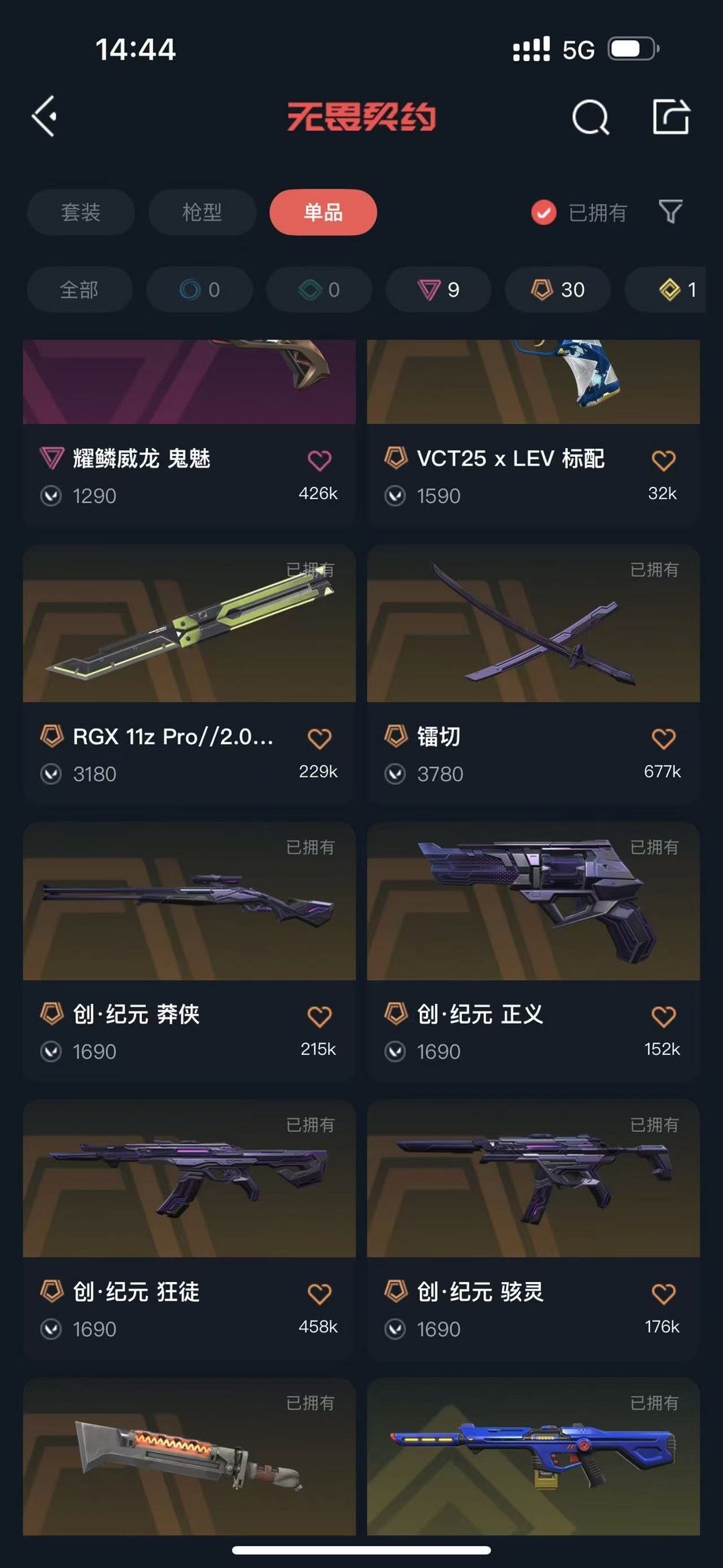
Task: Favorite the 创·纪元 正义 skin
Action: tap(663, 1017)
